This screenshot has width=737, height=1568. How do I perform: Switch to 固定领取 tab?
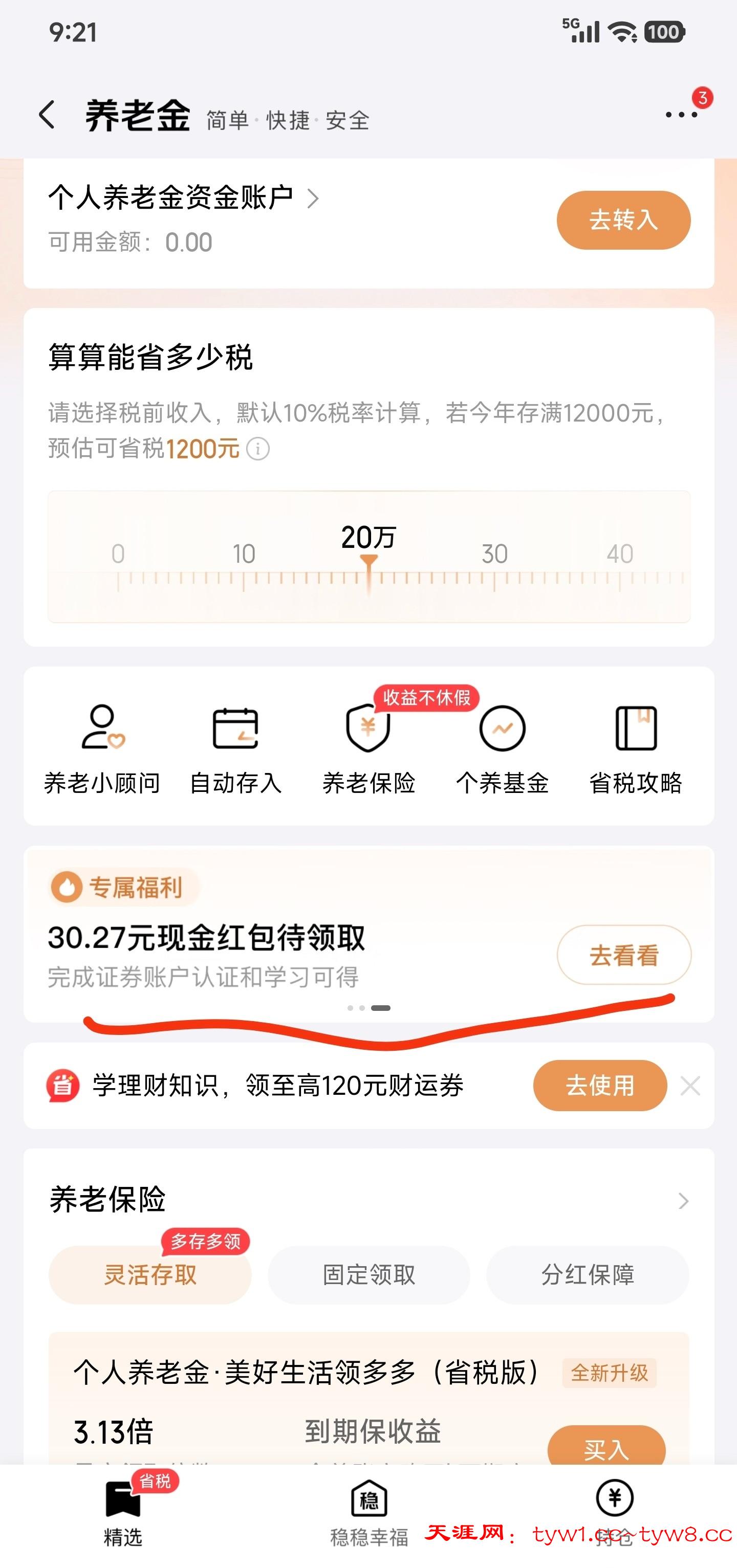click(x=368, y=1274)
